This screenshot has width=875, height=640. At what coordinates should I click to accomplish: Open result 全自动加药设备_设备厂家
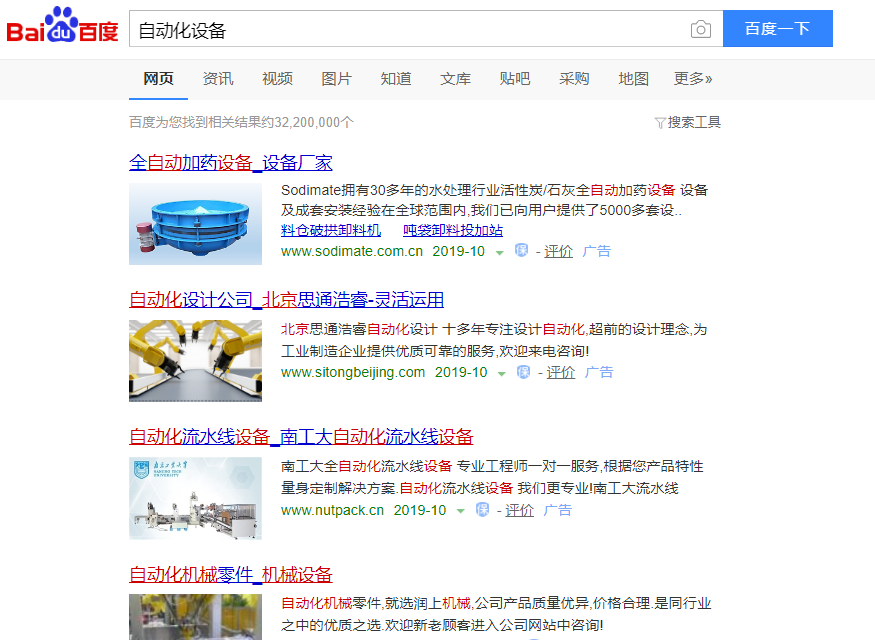230,163
